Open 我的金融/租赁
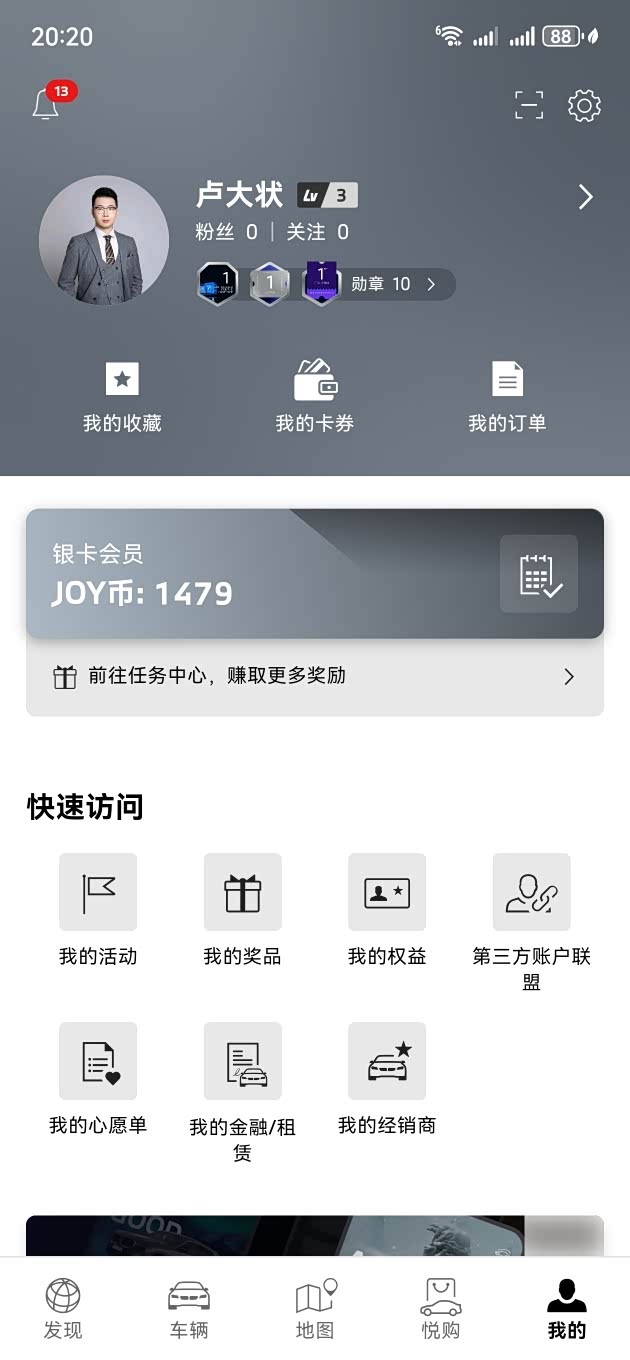The height and width of the screenshot is (1360, 630). pos(243,1078)
